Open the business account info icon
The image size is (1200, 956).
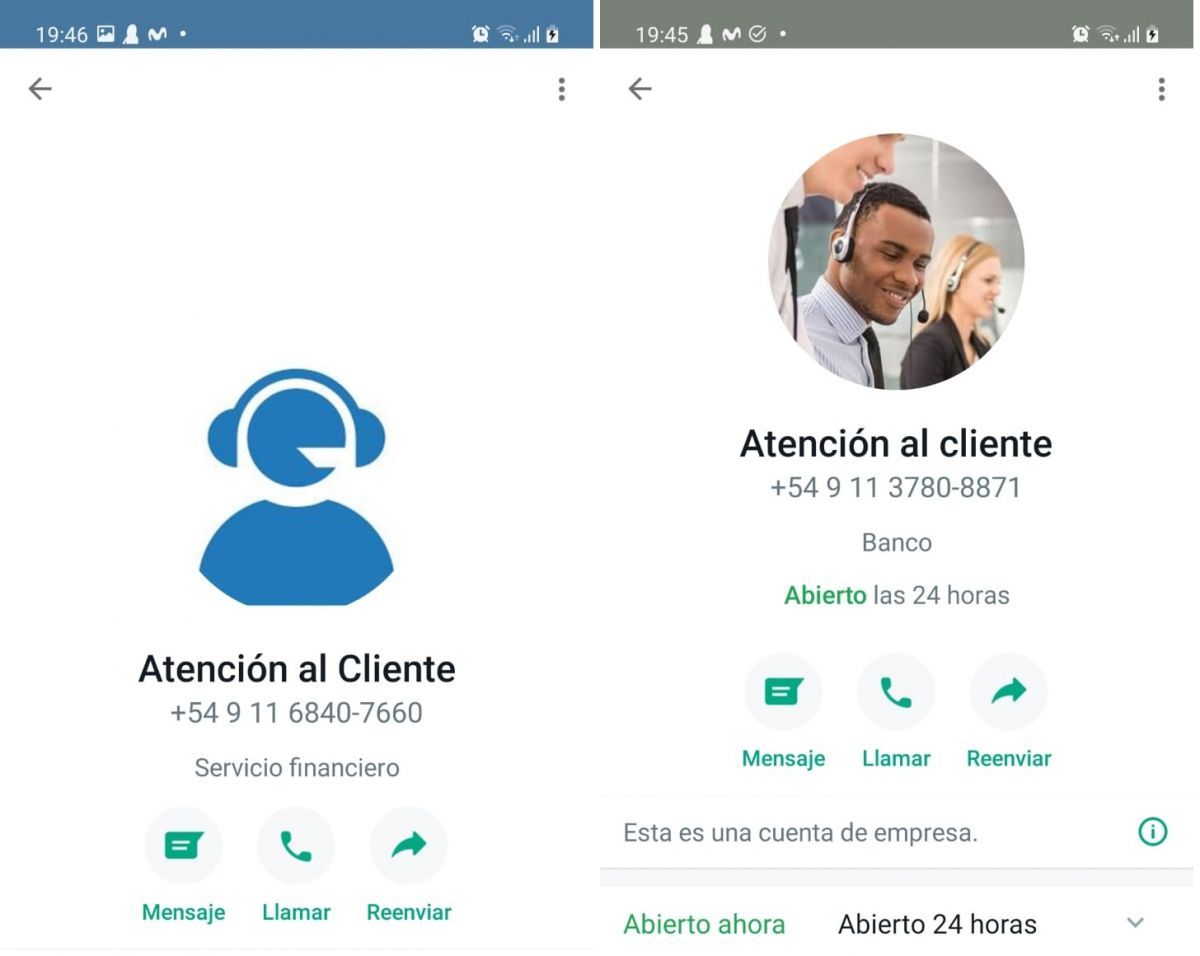point(1152,831)
